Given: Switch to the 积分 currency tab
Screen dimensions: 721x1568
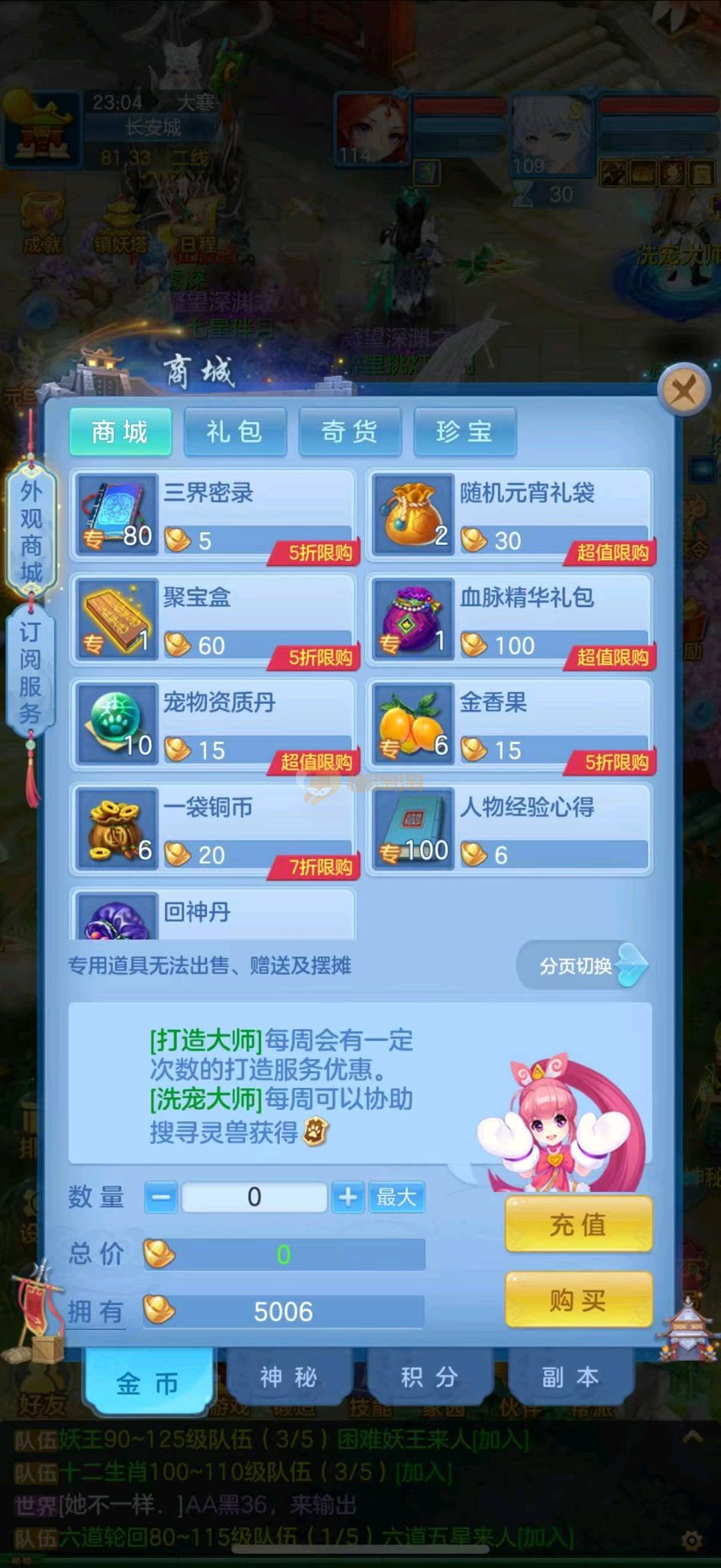Looking at the screenshot, I should [429, 1377].
